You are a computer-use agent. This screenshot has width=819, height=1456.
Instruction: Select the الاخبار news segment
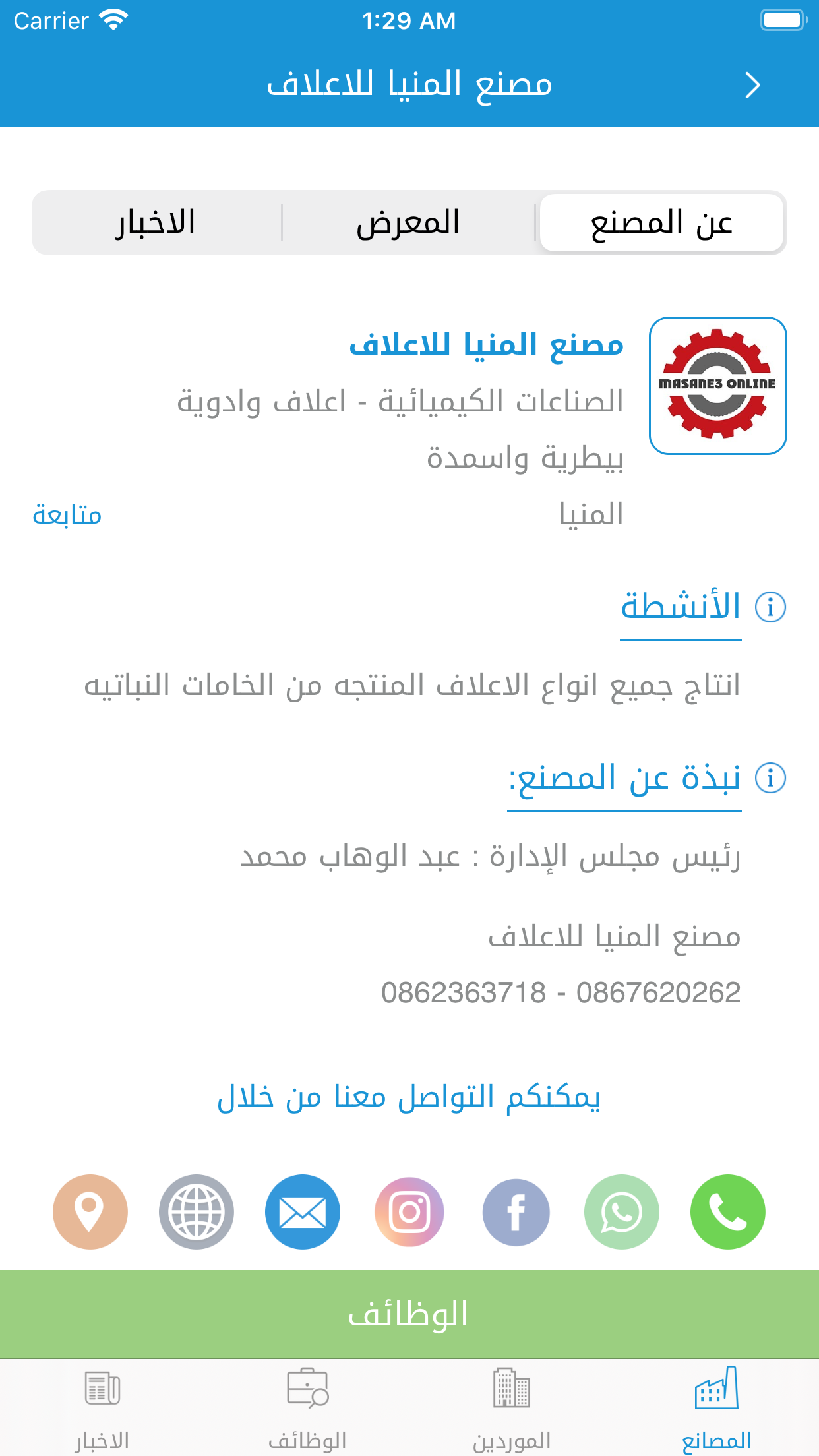[156, 223]
